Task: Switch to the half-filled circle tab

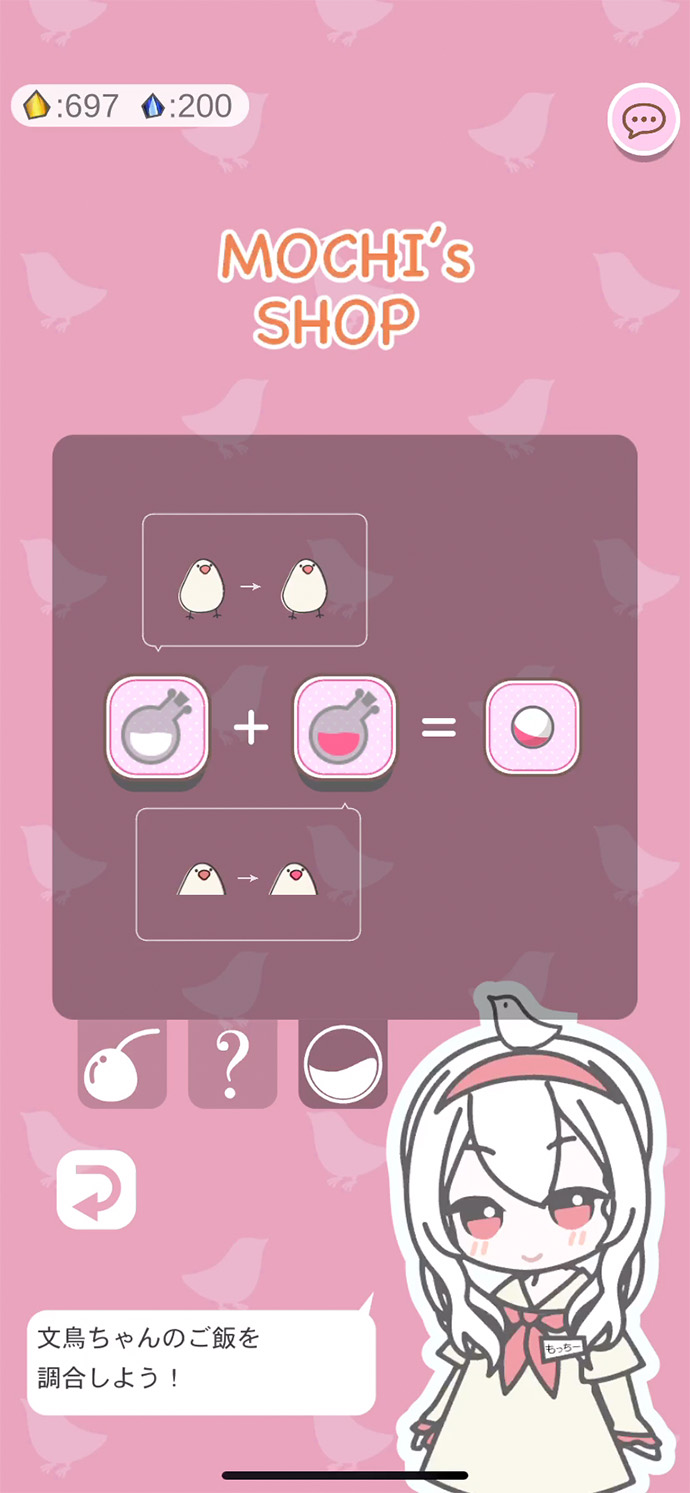Action: tap(343, 1065)
